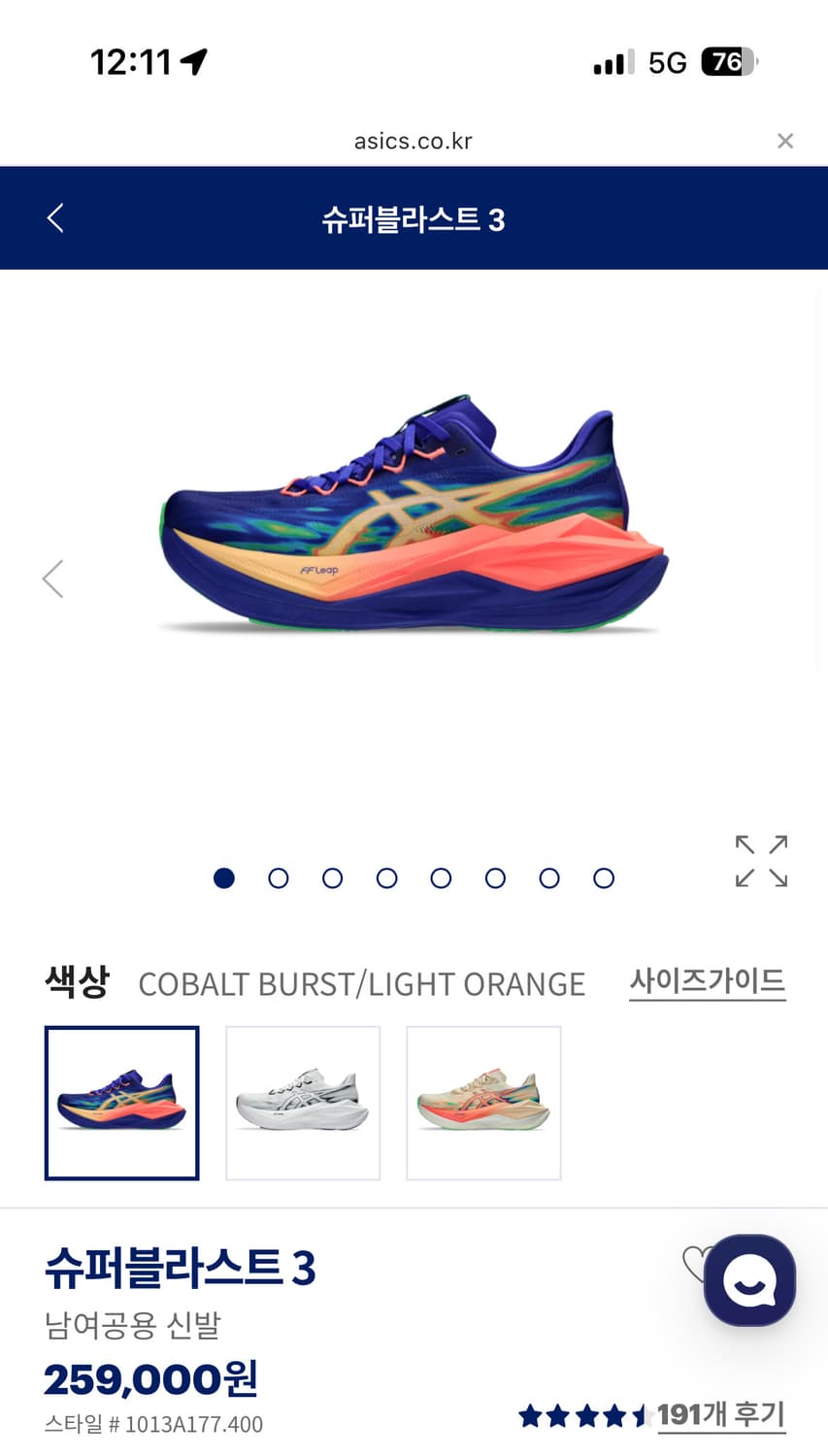Close the asics.co.kr browser banner
Viewport: 828px width, 1456px height.
pyautogui.click(x=785, y=141)
